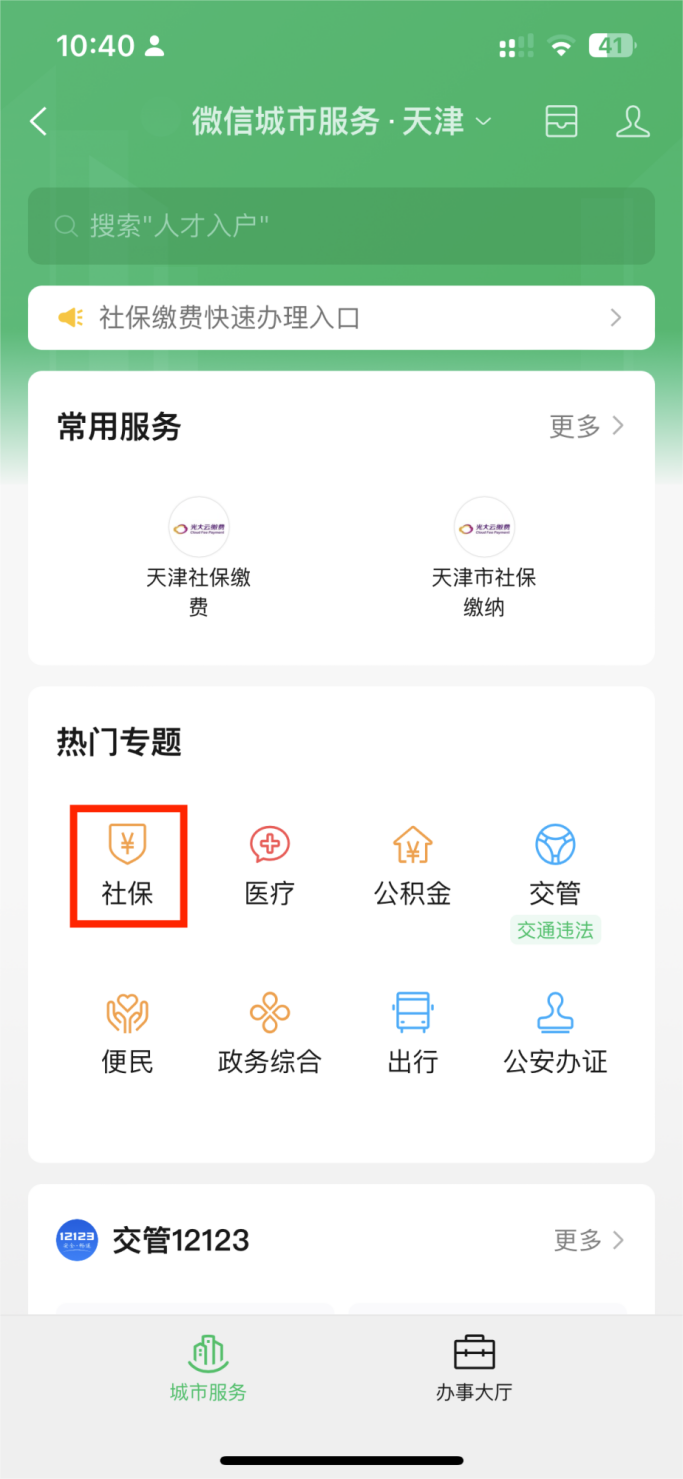View 更多 in 常用服务 section

tap(586, 427)
